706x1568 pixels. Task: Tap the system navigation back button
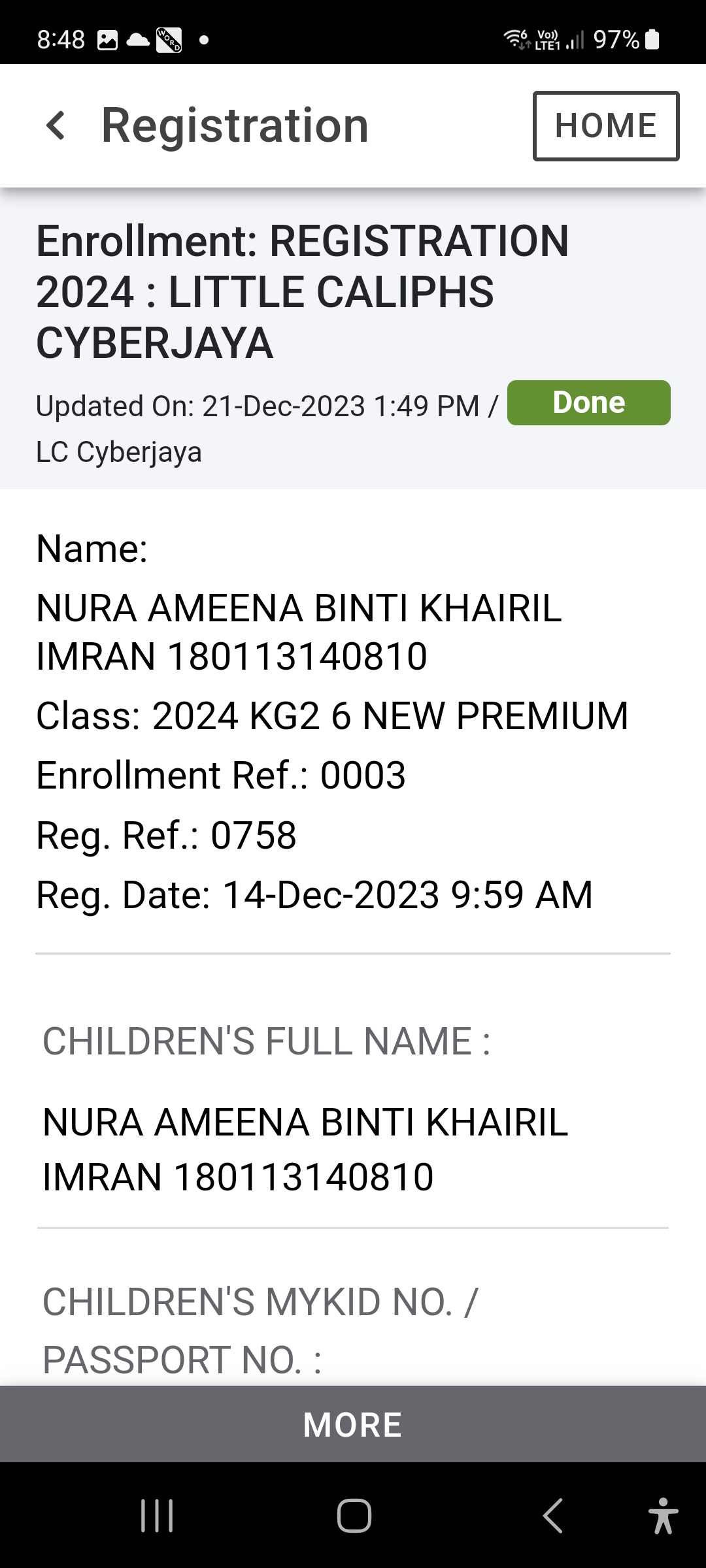[553, 1516]
